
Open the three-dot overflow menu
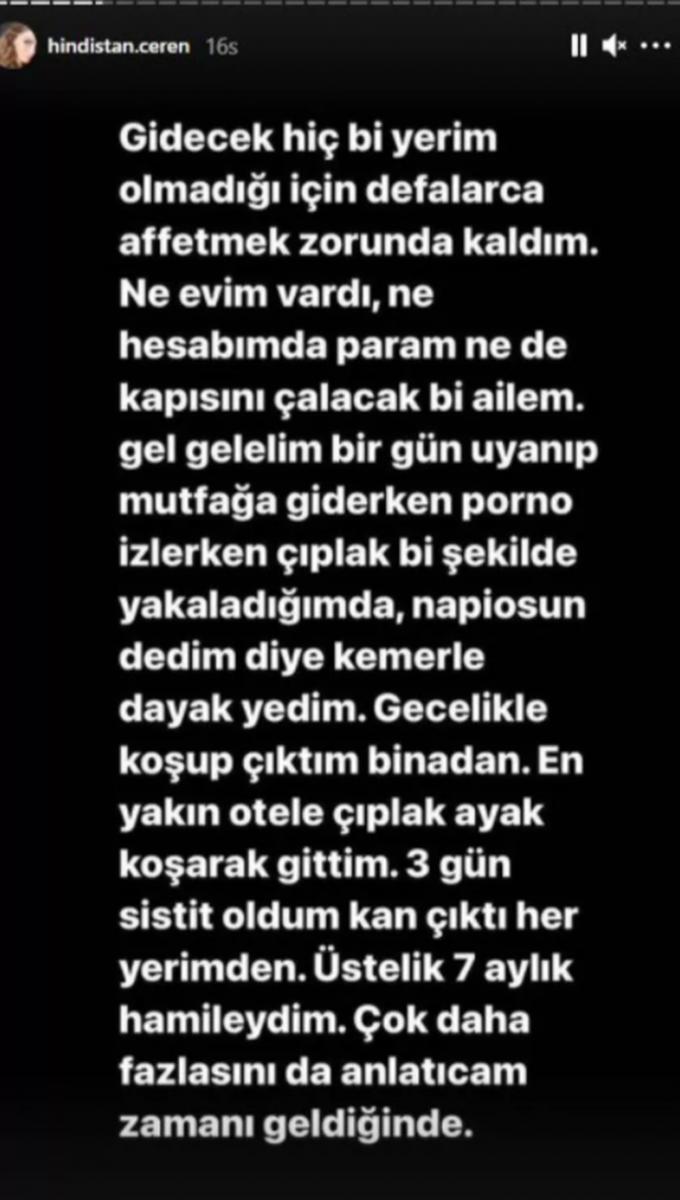pyautogui.click(x=654, y=47)
